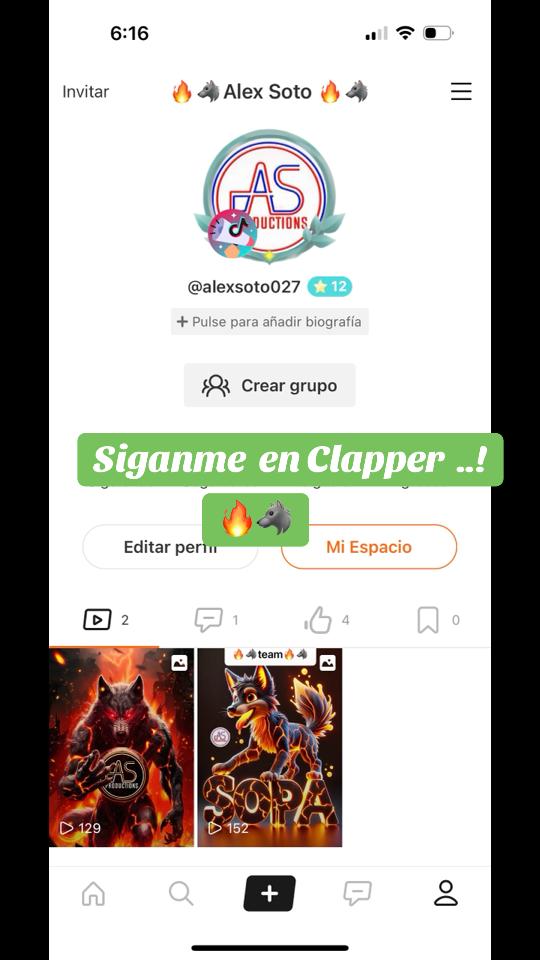Tap the Crear grupo button
Screen dimensions: 540x960
click(269, 386)
